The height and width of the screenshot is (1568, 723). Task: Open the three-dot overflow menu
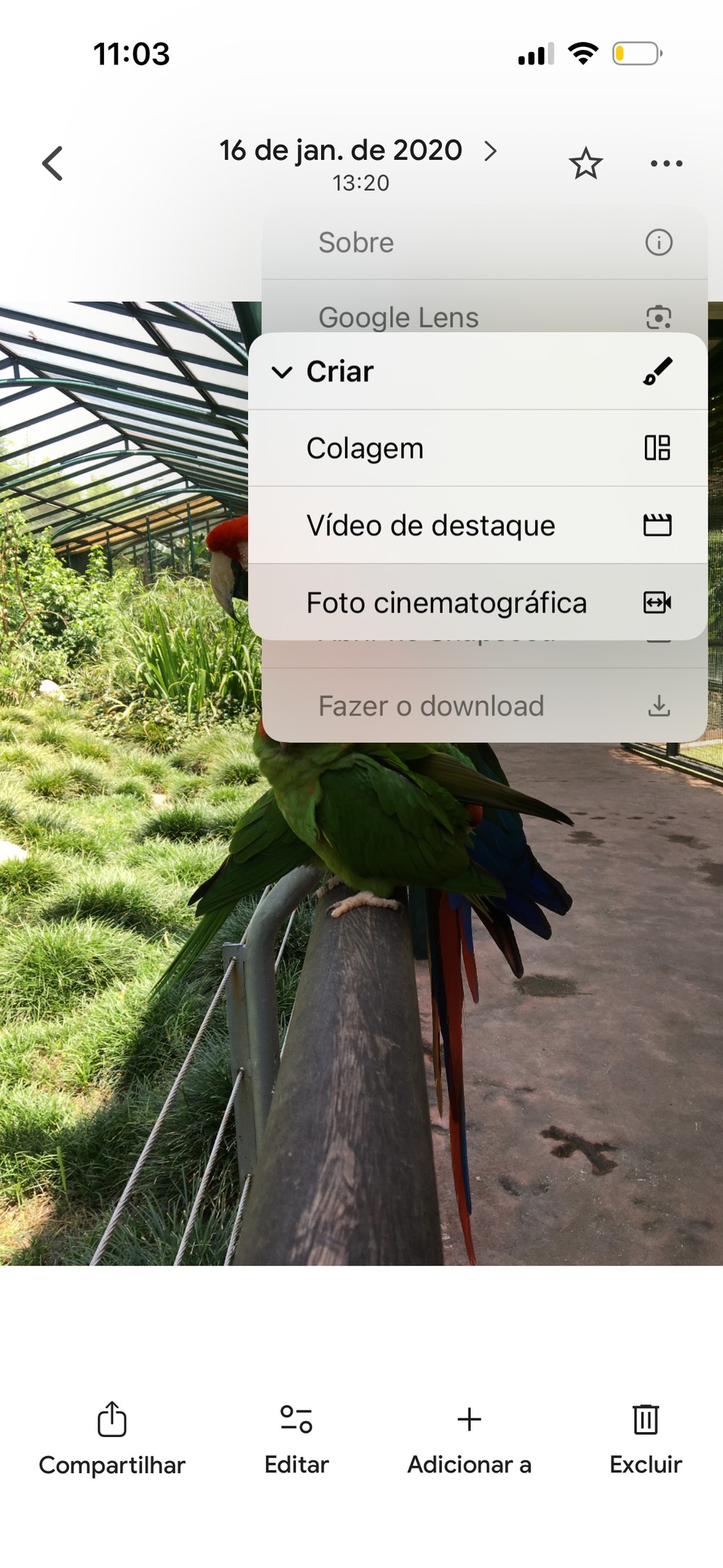click(x=666, y=163)
